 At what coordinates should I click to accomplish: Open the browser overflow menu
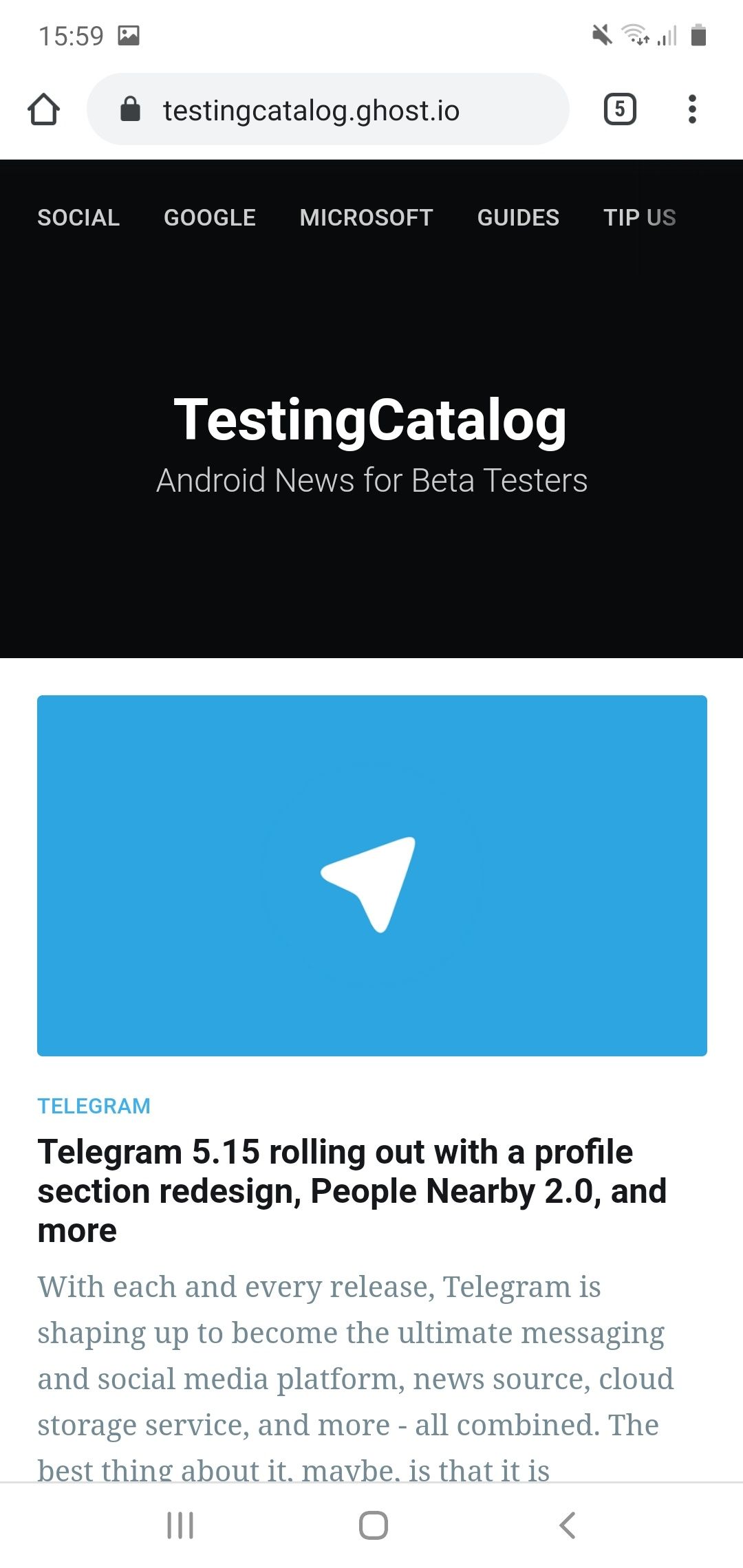pos(692,109)
